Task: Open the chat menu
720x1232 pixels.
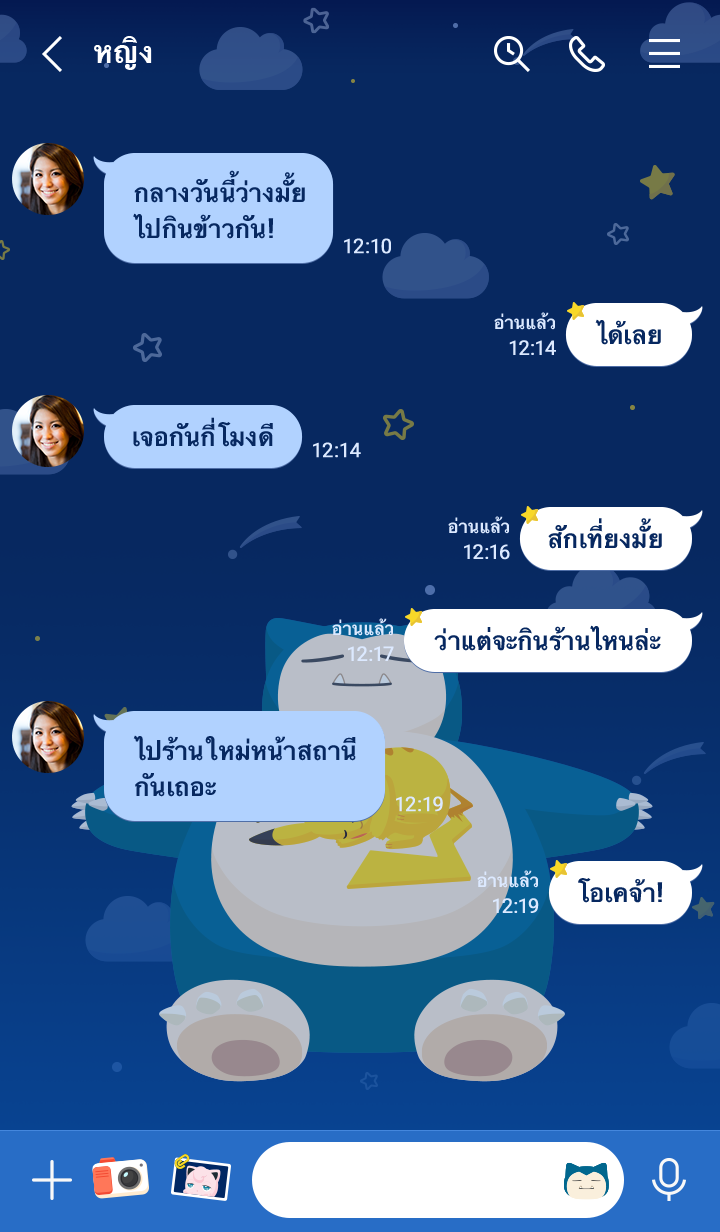Action: pos(664,54)
